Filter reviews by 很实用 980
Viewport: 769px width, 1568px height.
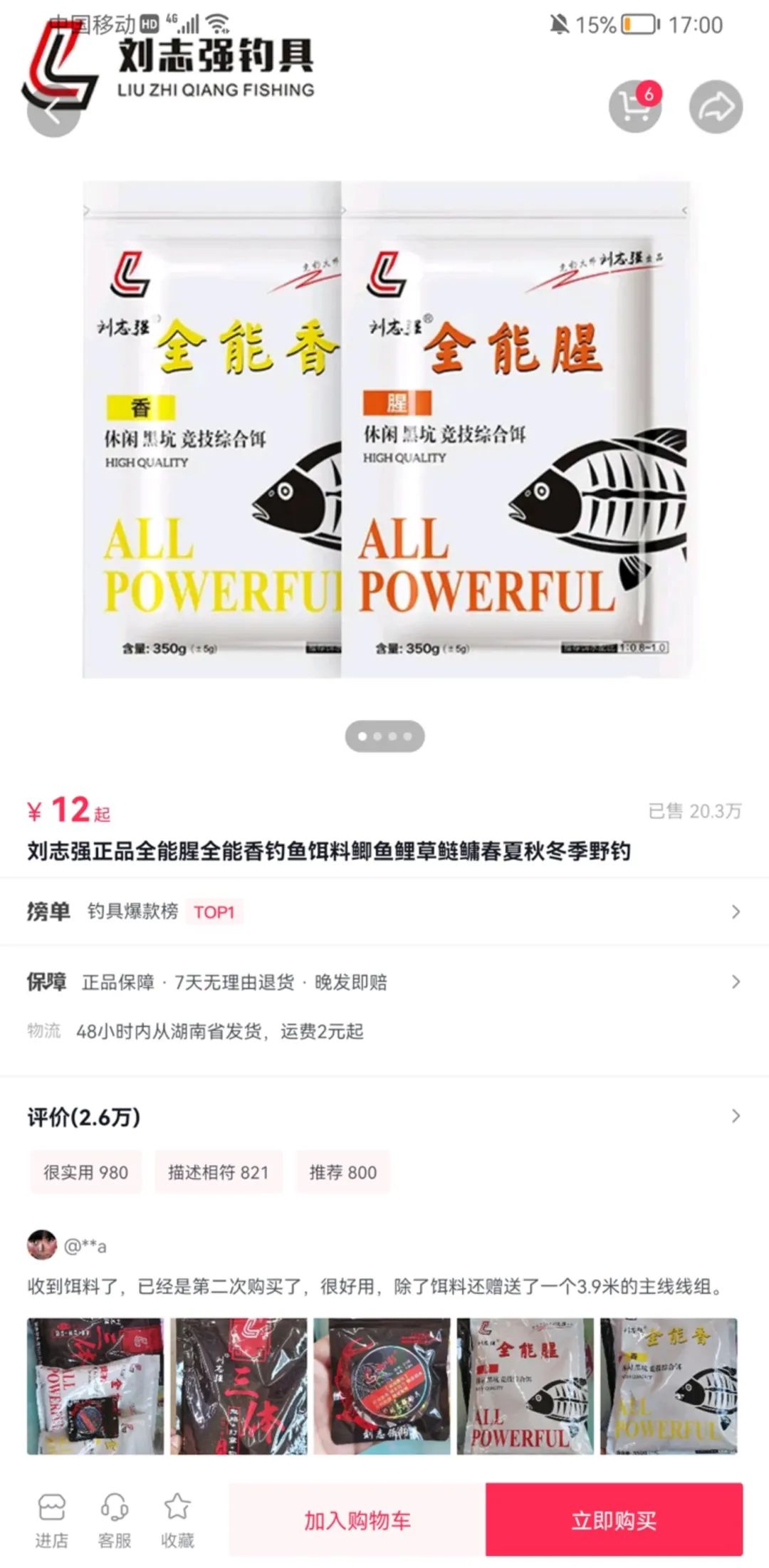[x=85, y=1172]
